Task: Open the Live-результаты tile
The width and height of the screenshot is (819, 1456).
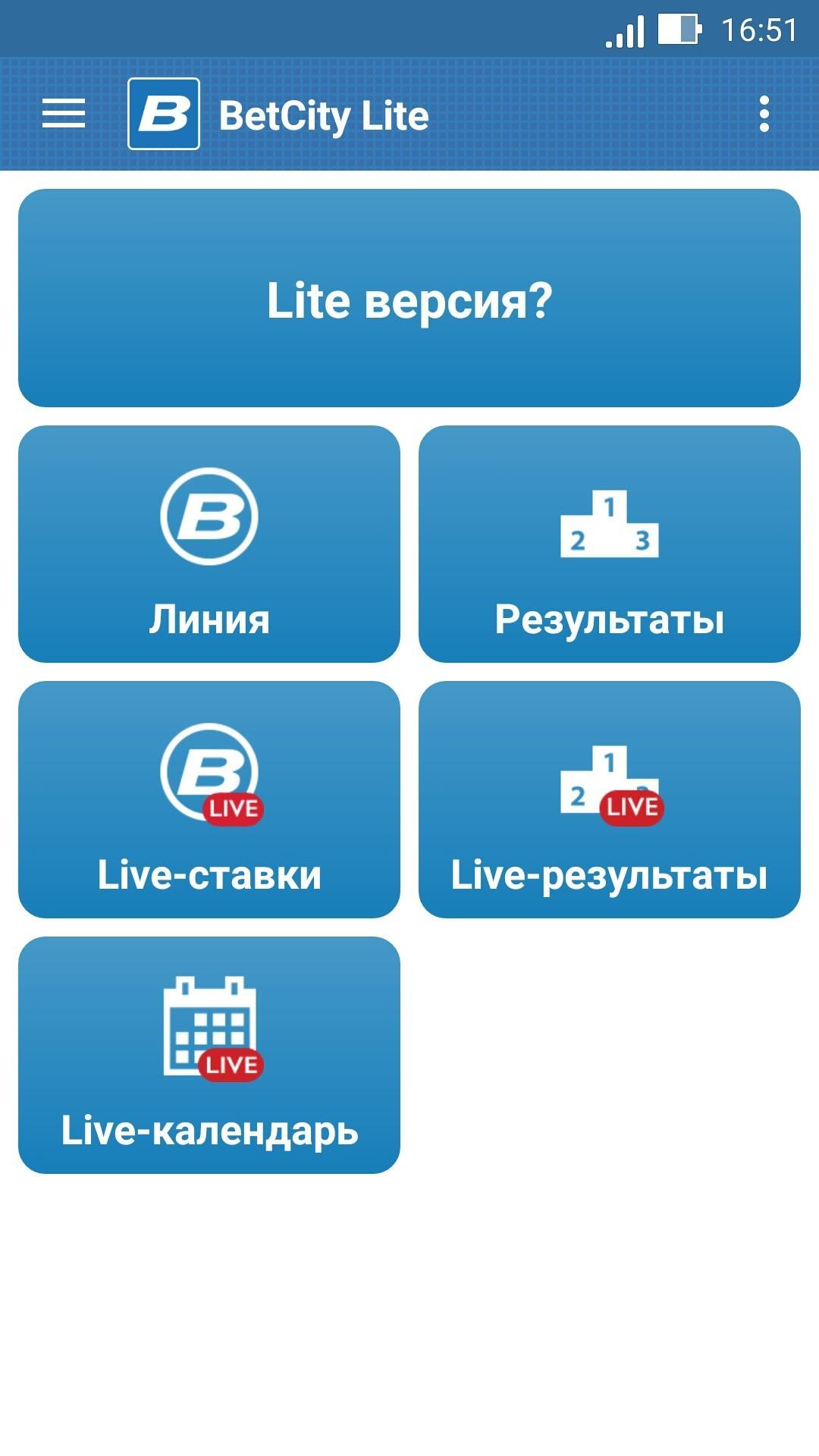Action: pyautogui.click(x=611, y=800)
